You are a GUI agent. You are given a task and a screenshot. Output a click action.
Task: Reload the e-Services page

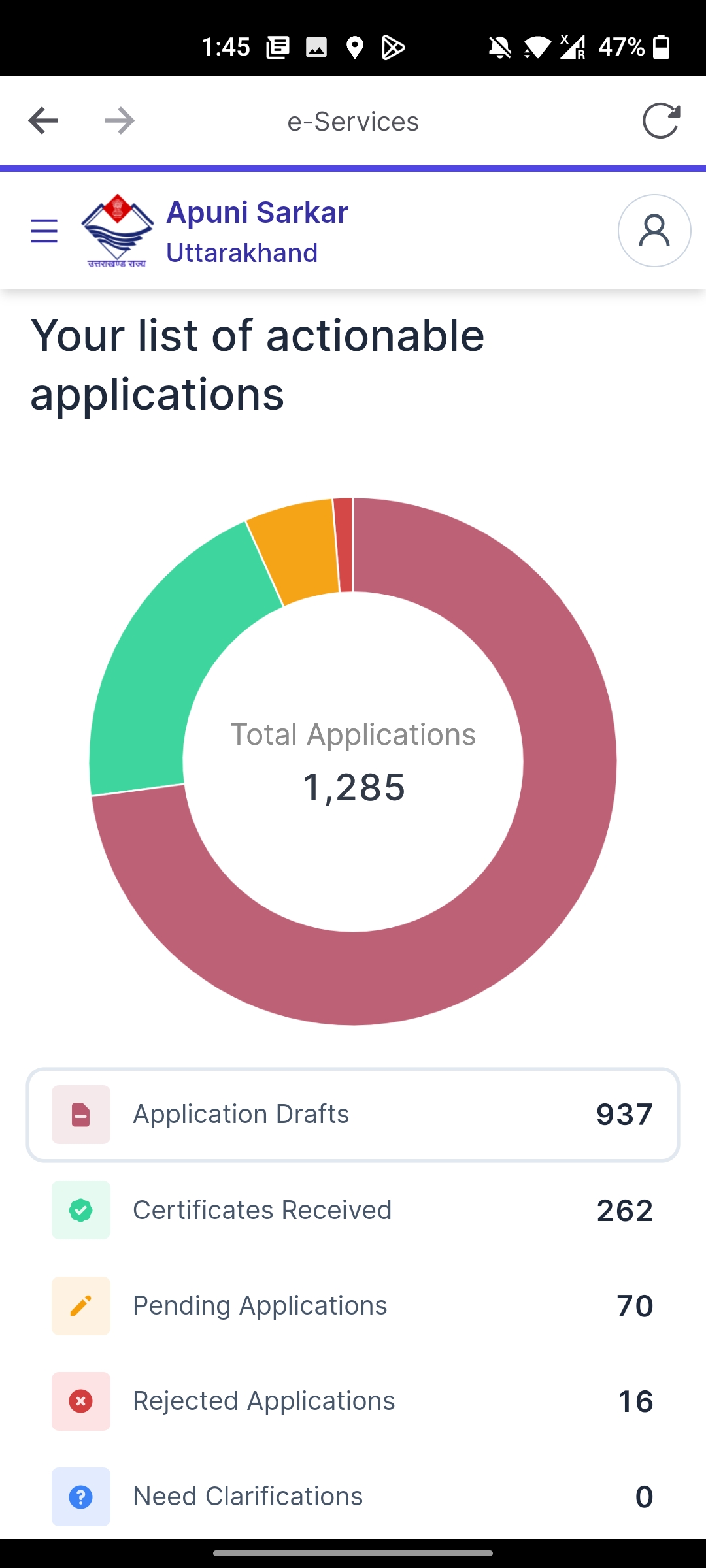point(661,121)
